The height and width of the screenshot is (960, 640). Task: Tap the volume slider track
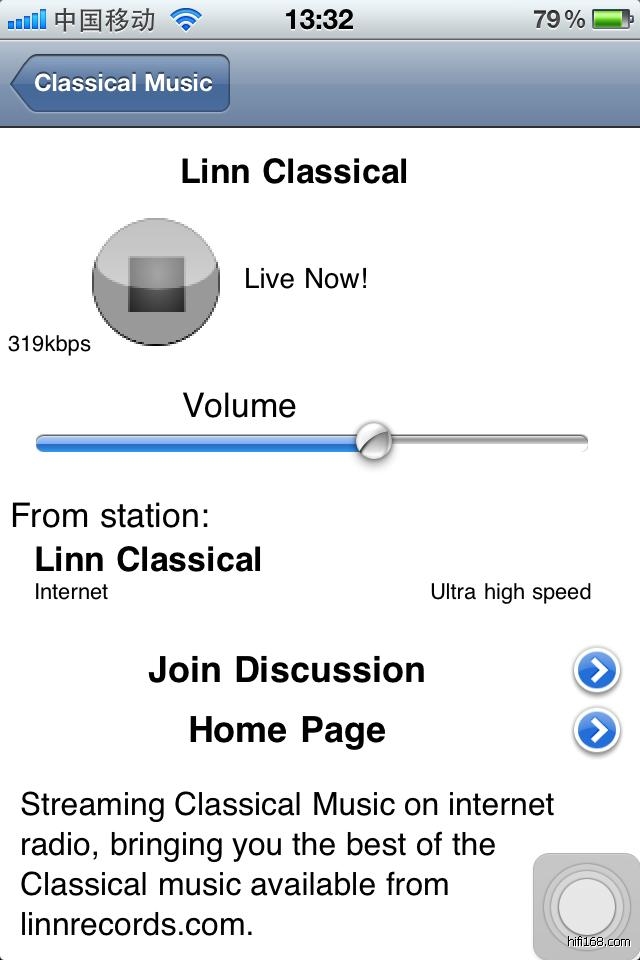pyautogui.click(x=480, y=441)
